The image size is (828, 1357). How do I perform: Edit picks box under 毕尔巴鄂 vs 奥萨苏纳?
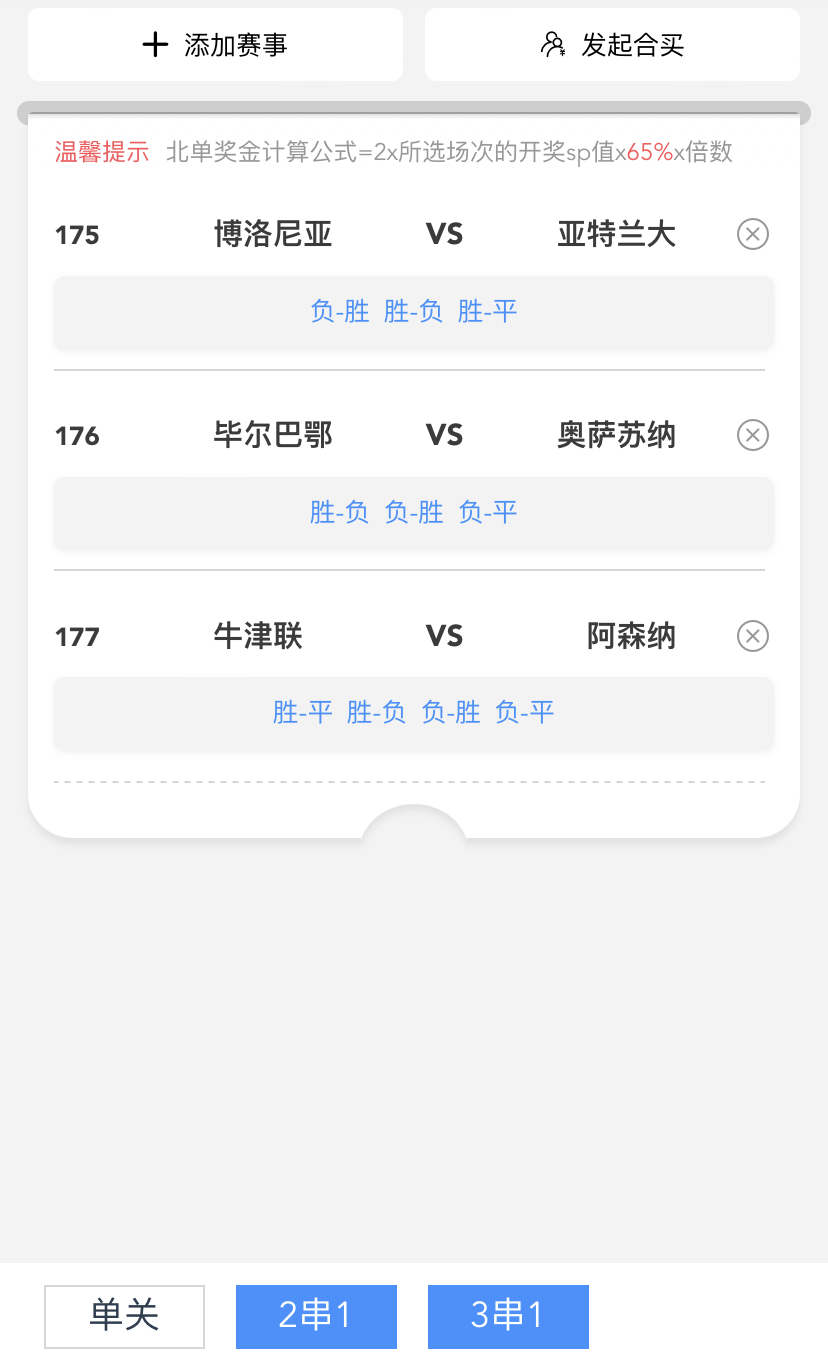click(x=414, y=513)
